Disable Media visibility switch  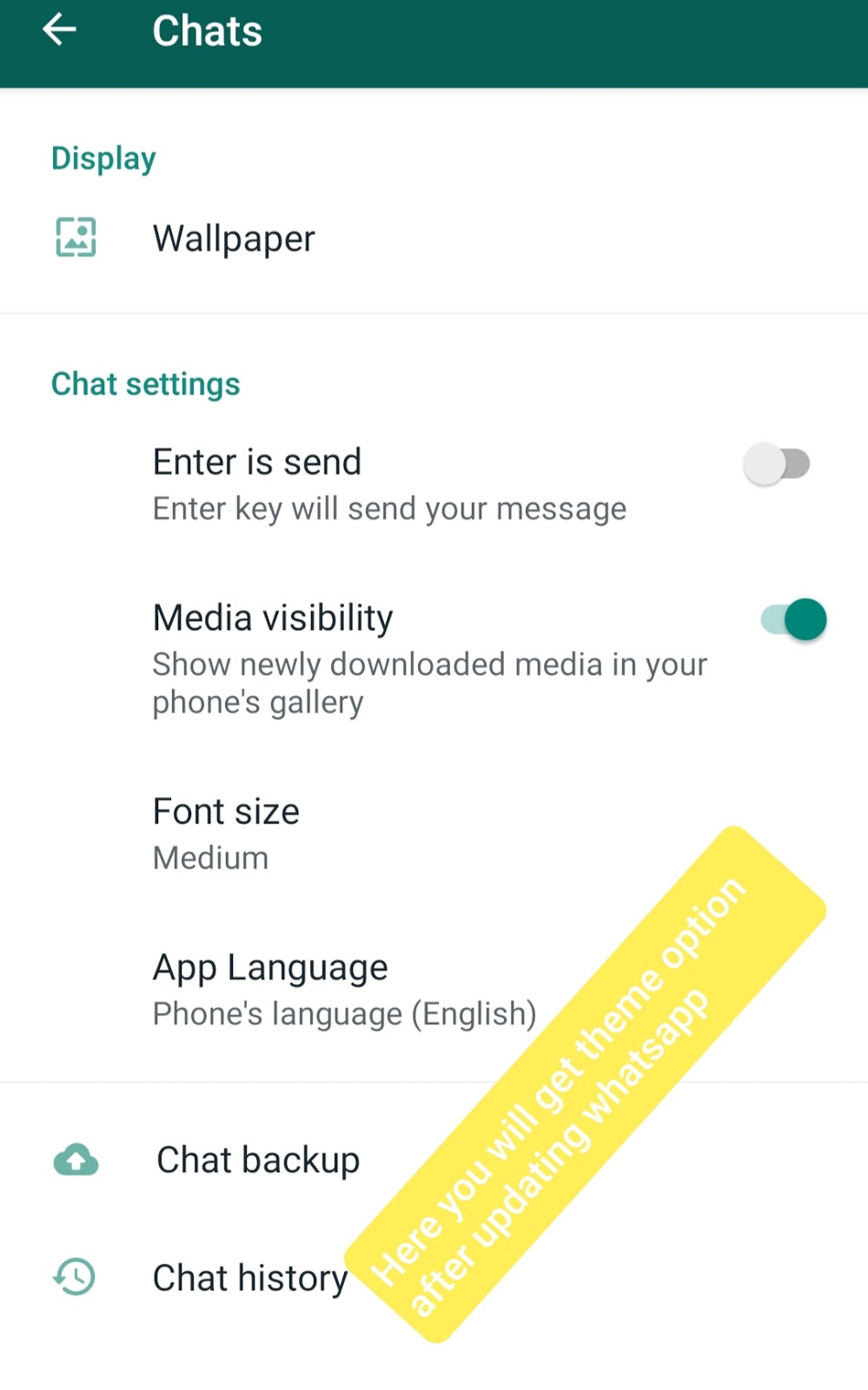coord(793,619)
